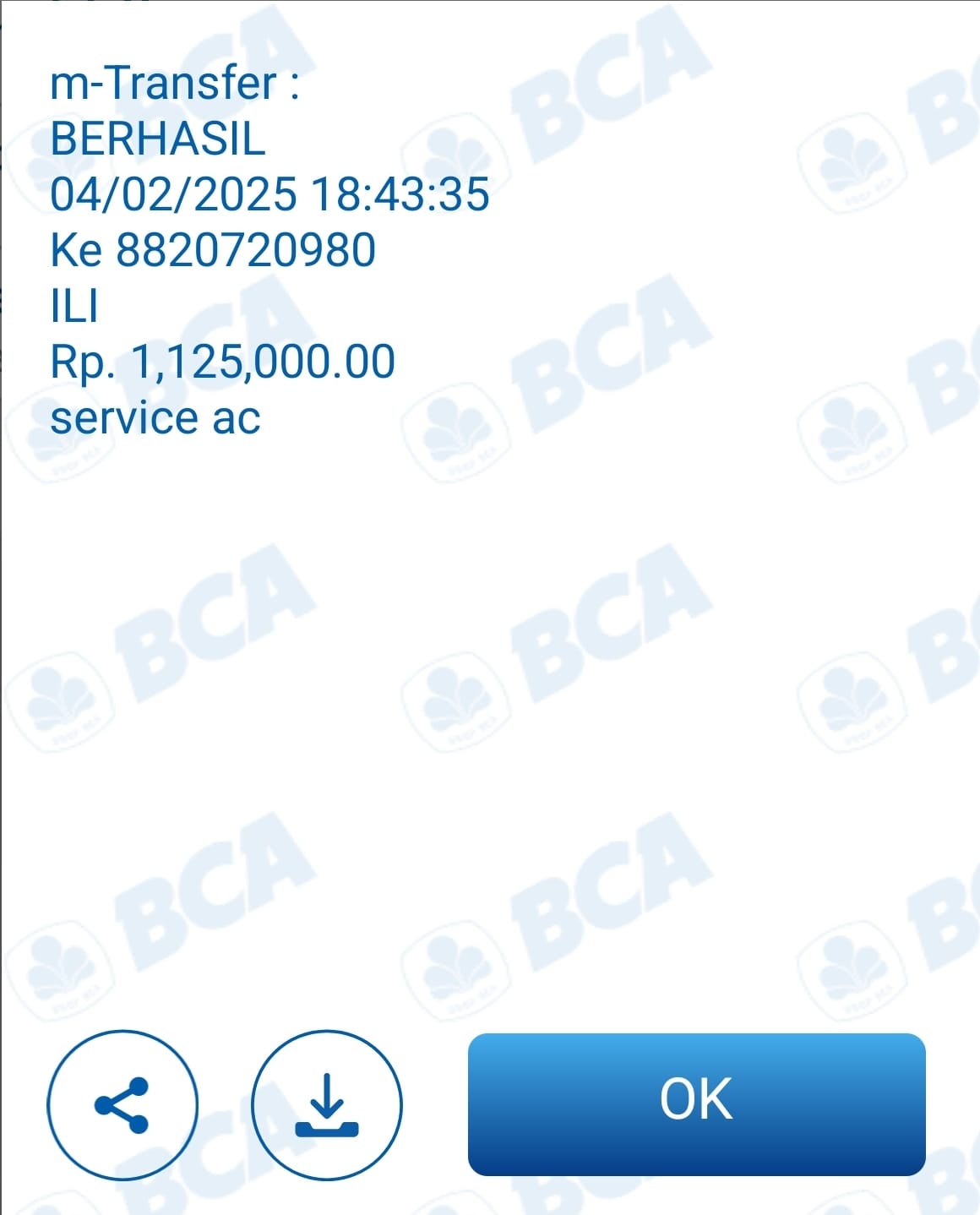Image resolution: width=980 pixels, height=1215 pixels.
Task: Confirm with the OK button
Action: (696, 1103)
